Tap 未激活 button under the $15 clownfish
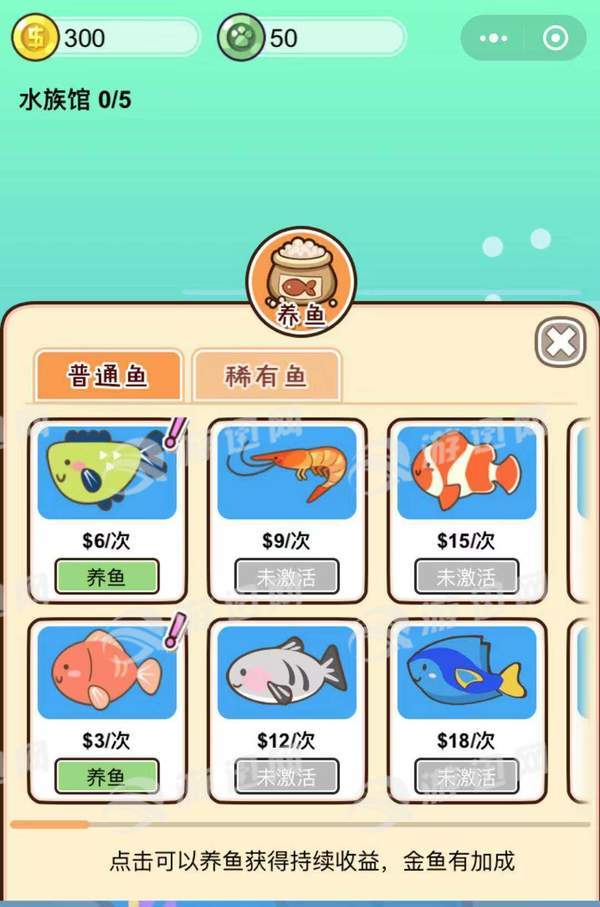The width and height of the screenshot is (600, 907). (466, 577)
